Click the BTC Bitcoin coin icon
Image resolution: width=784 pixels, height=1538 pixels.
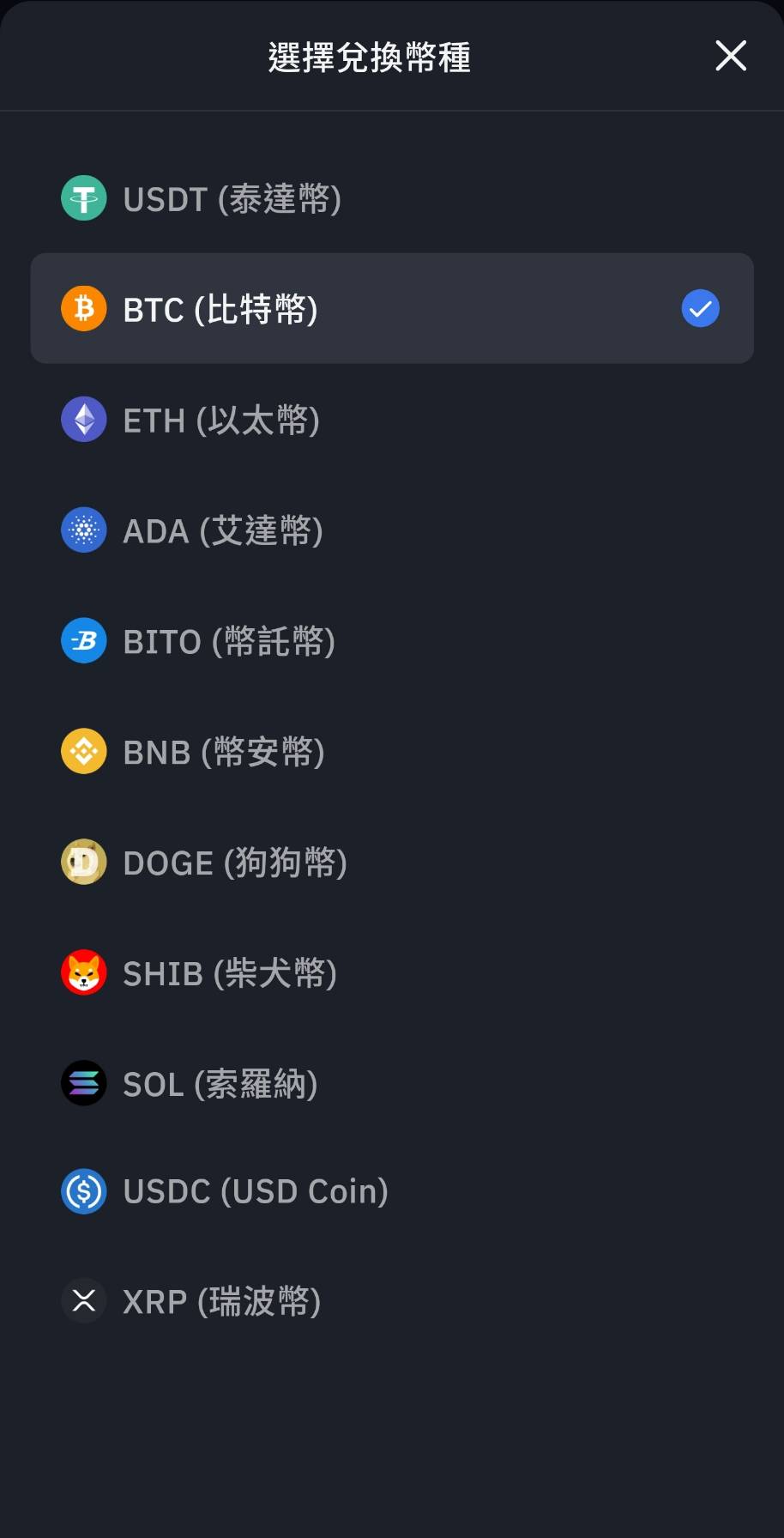[83, 308]
